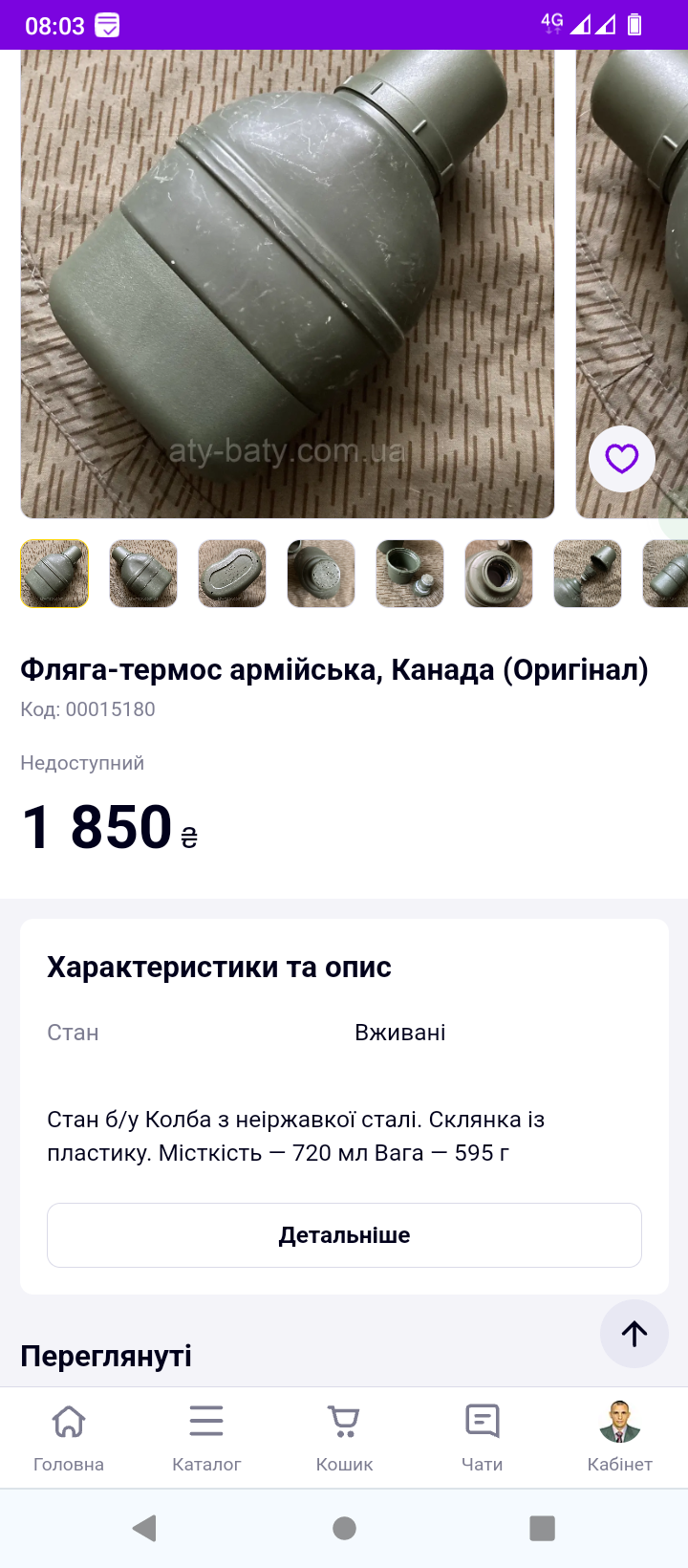
Task: Jump back to top with the arrow button
Action: tap(634, 1334)
